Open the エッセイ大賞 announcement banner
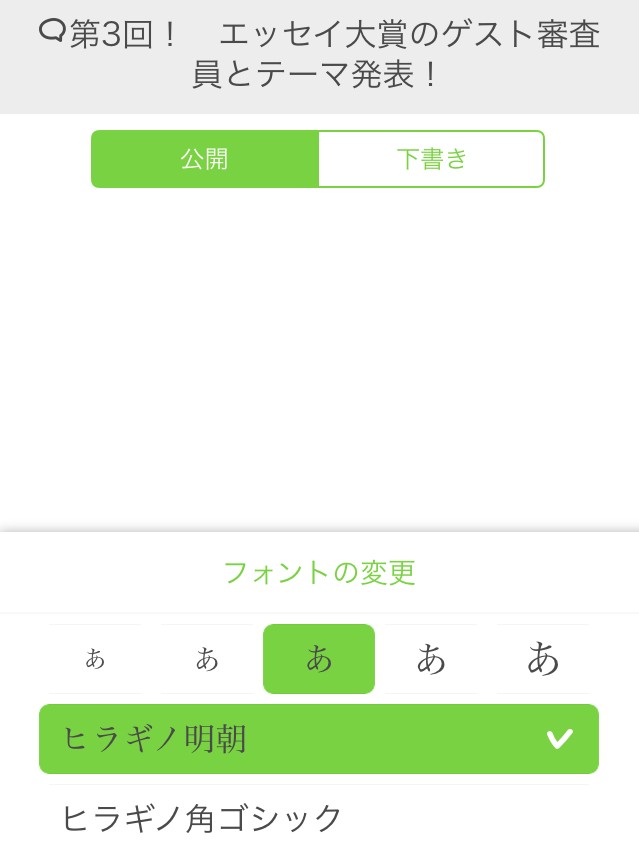639x851 pixels. pyautogui.click(x=319, y=55)
